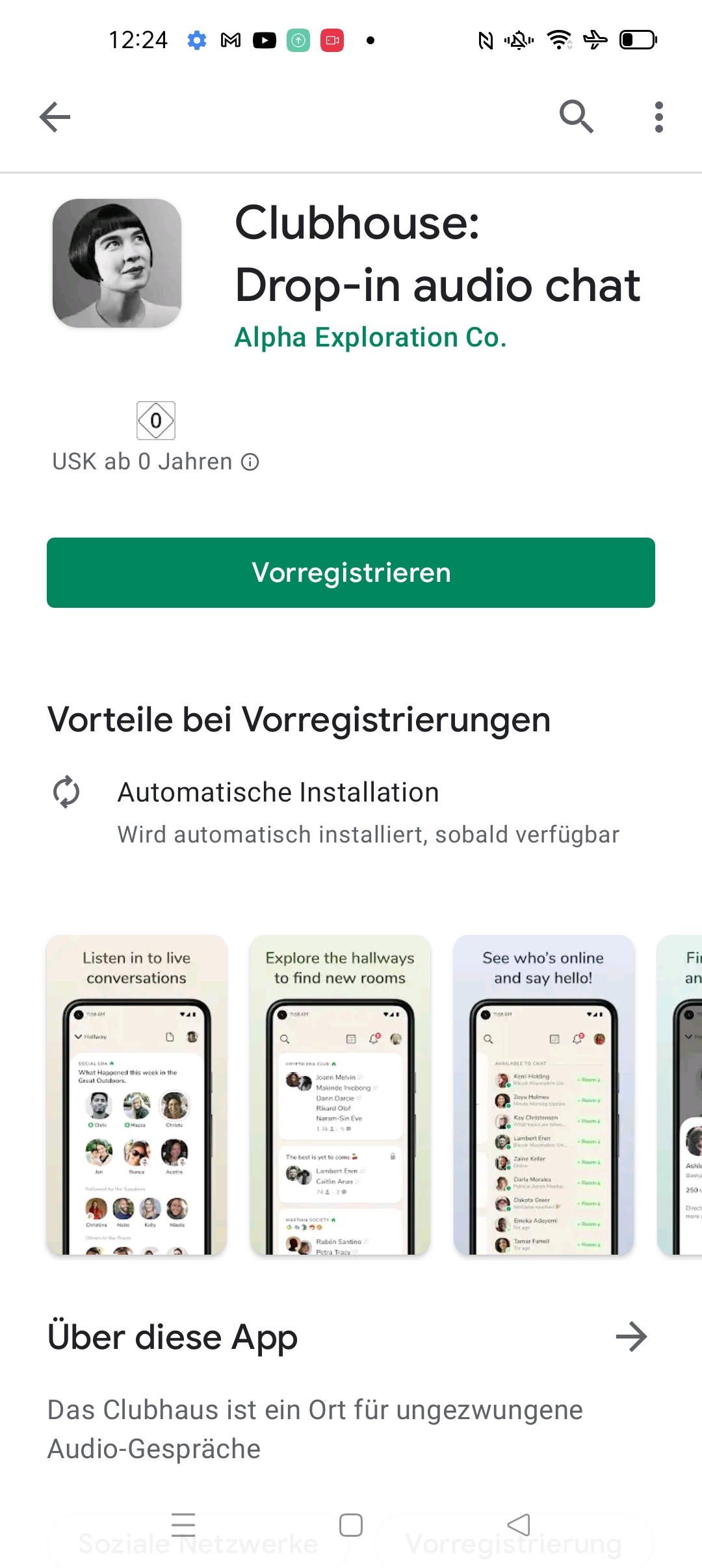Tap the system back triangle button

519,1525
